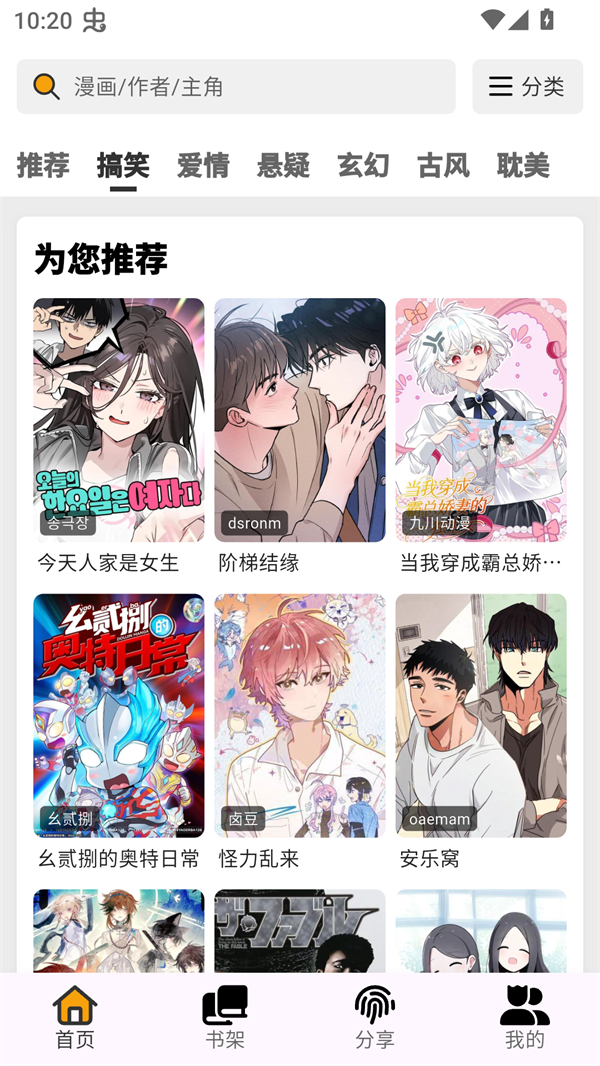The image size is (600, 1066).
Task: Open the comic 安乐窝
Action: [480, 716]
